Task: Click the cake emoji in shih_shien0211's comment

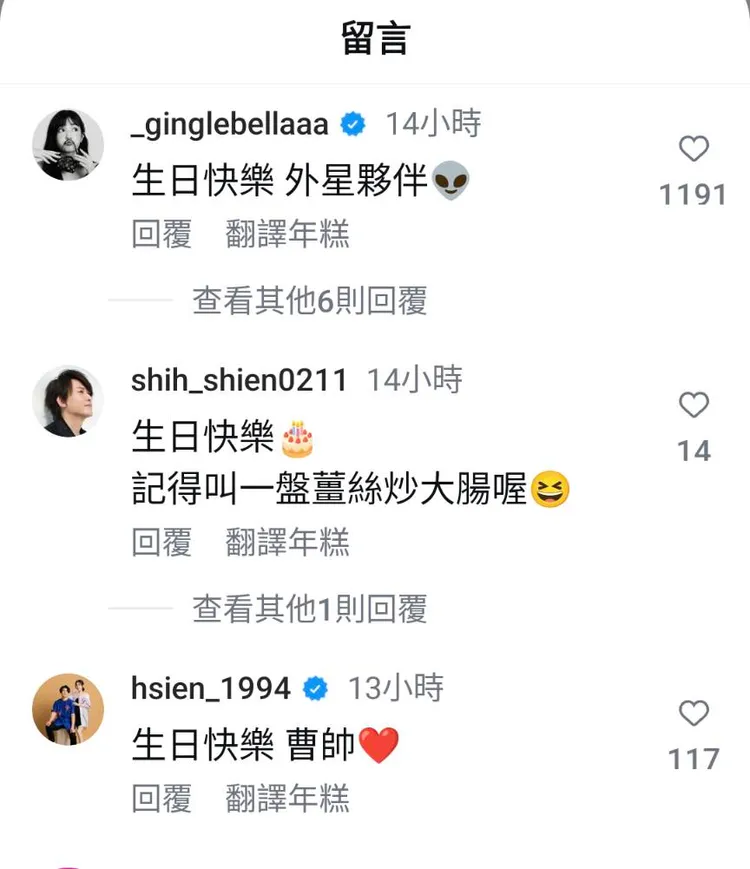Action: click(x=298, y=436)
